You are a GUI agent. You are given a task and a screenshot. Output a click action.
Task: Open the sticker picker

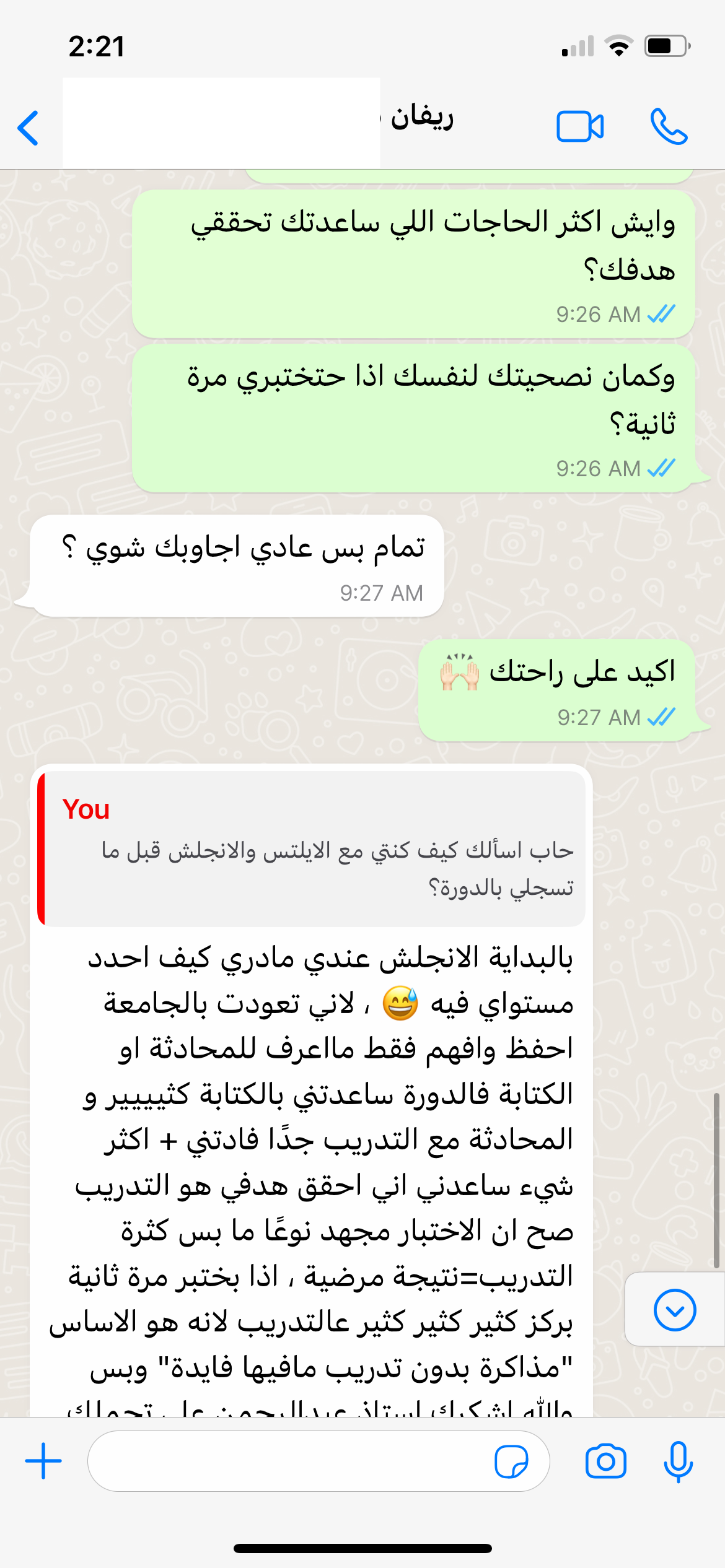click(x=511, y=1461)
